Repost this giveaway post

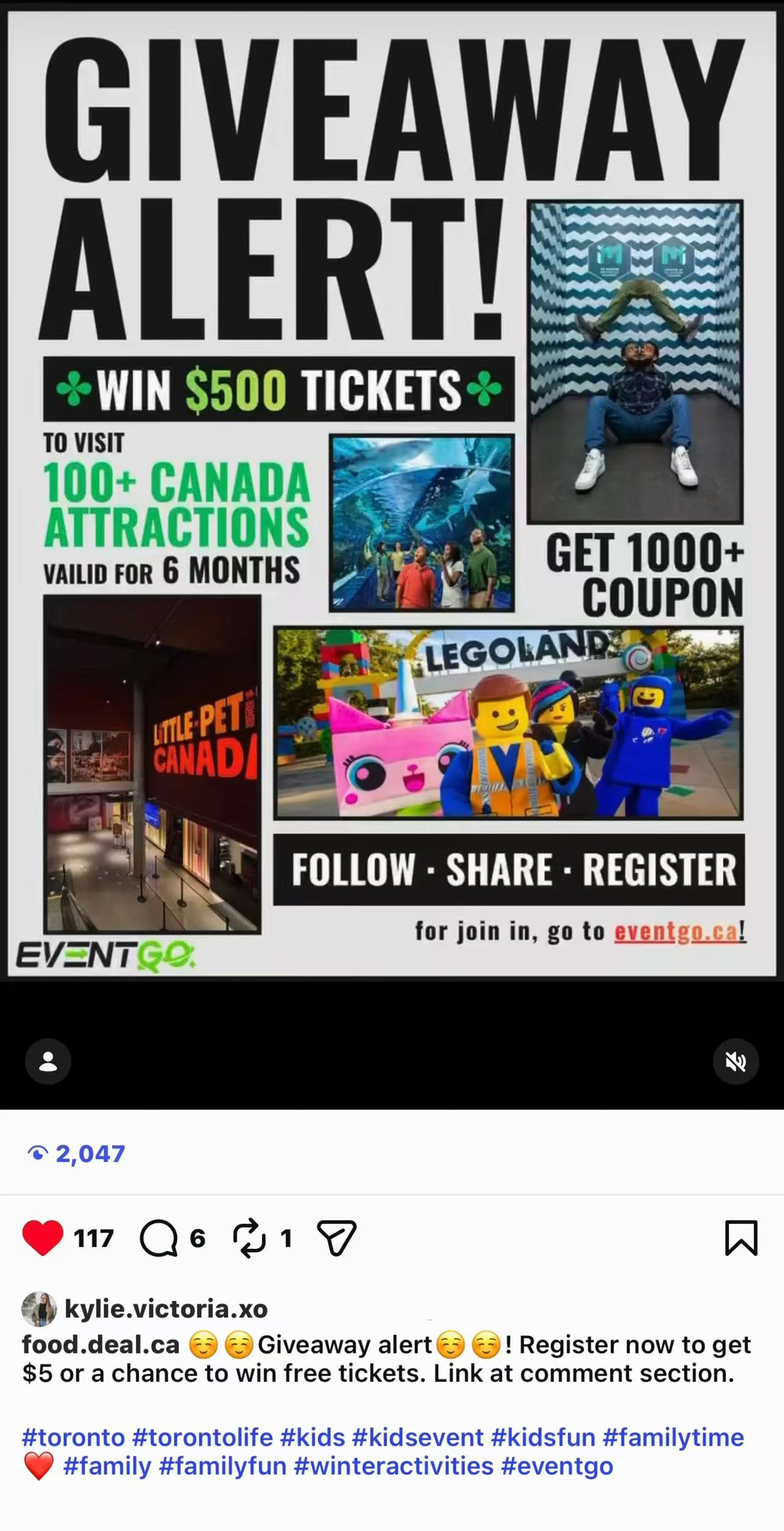click(x=249, y=1238)
